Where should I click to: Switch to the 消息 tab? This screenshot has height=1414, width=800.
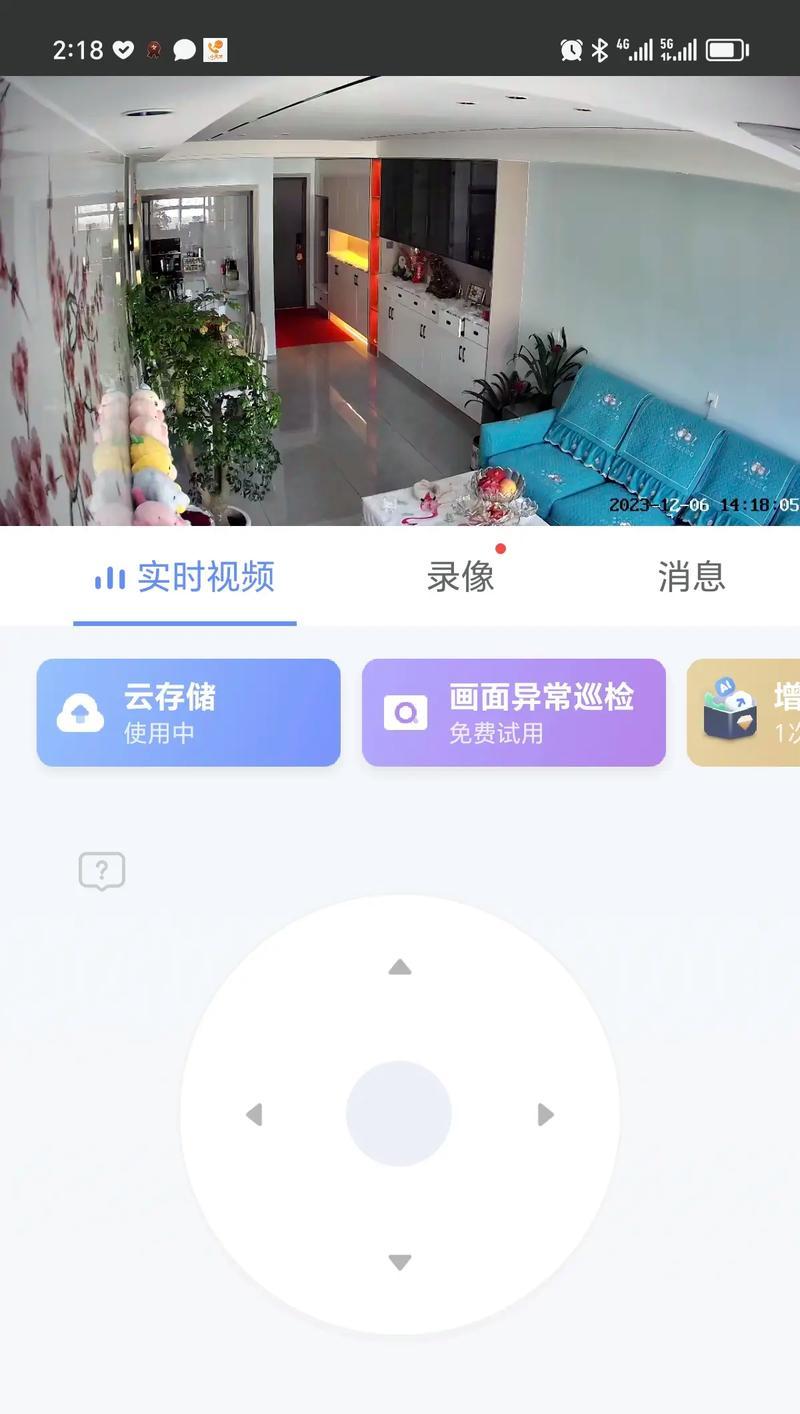(x=691, y=577)
